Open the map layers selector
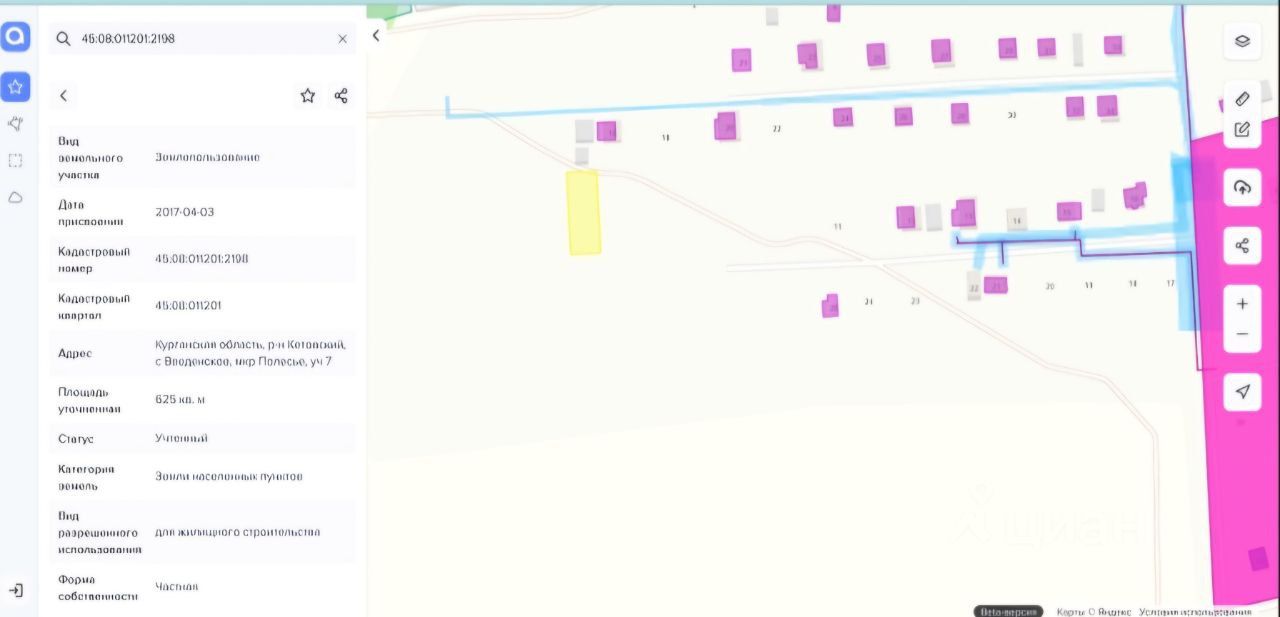 [1242, 41]
